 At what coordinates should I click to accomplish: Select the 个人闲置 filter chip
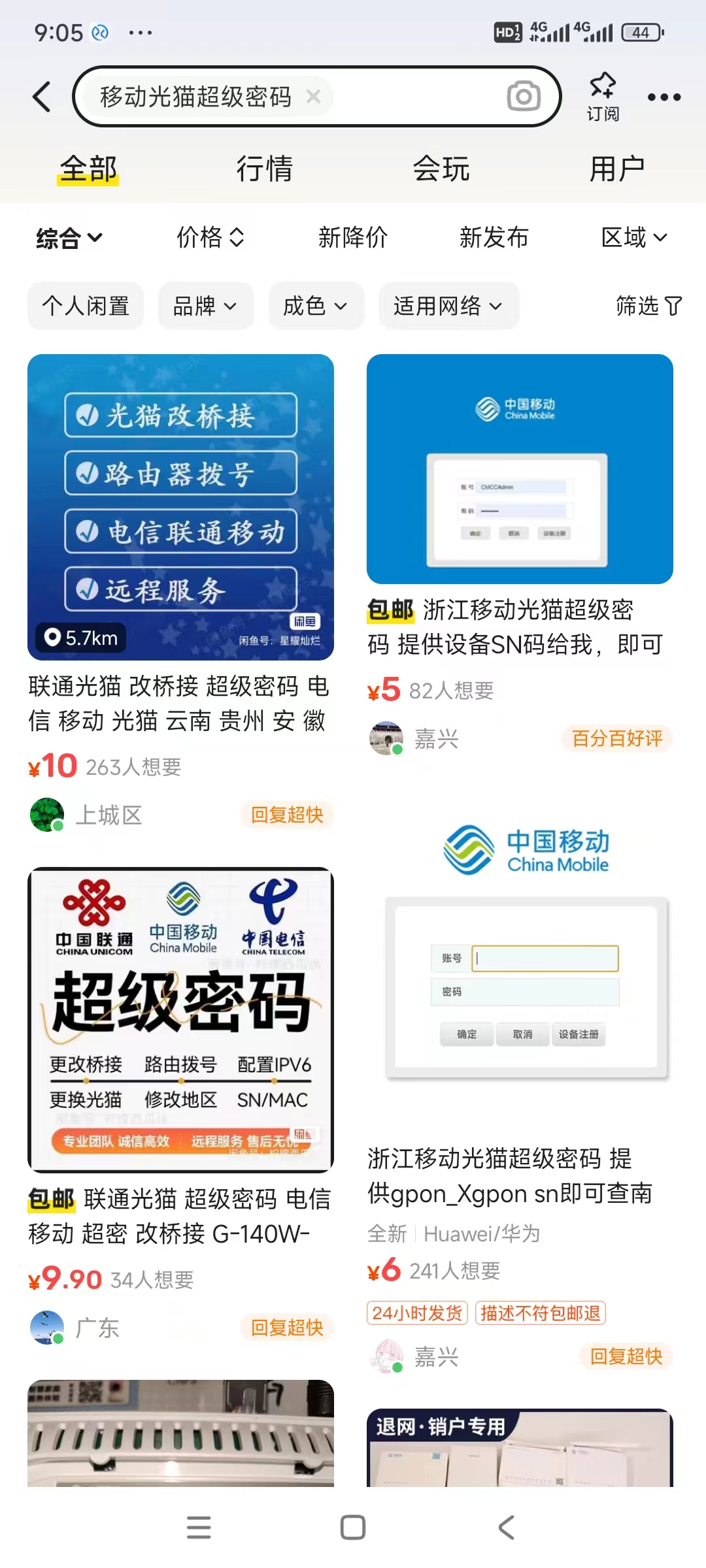86,306
